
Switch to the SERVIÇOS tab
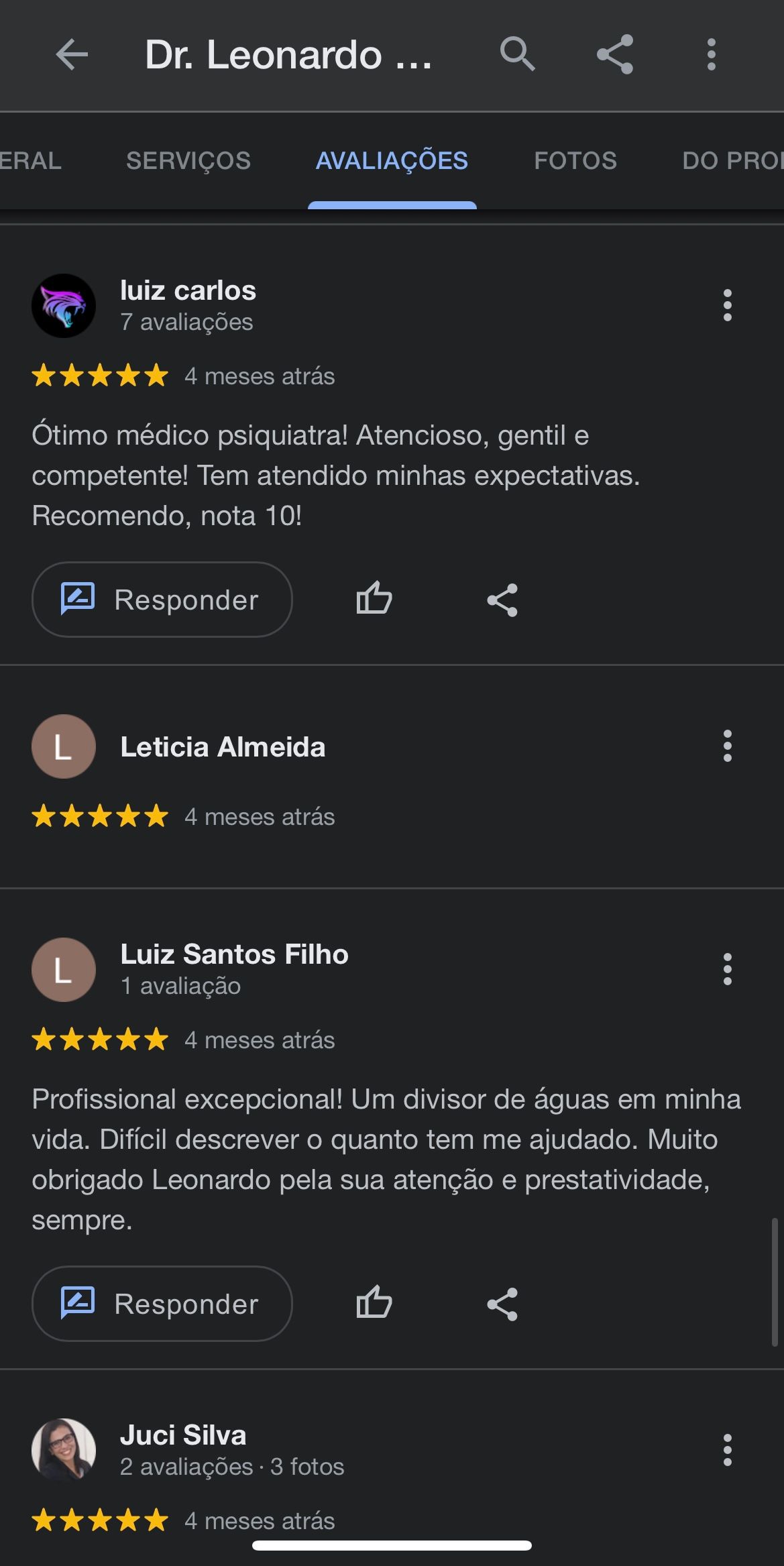(x=188, y=160)
